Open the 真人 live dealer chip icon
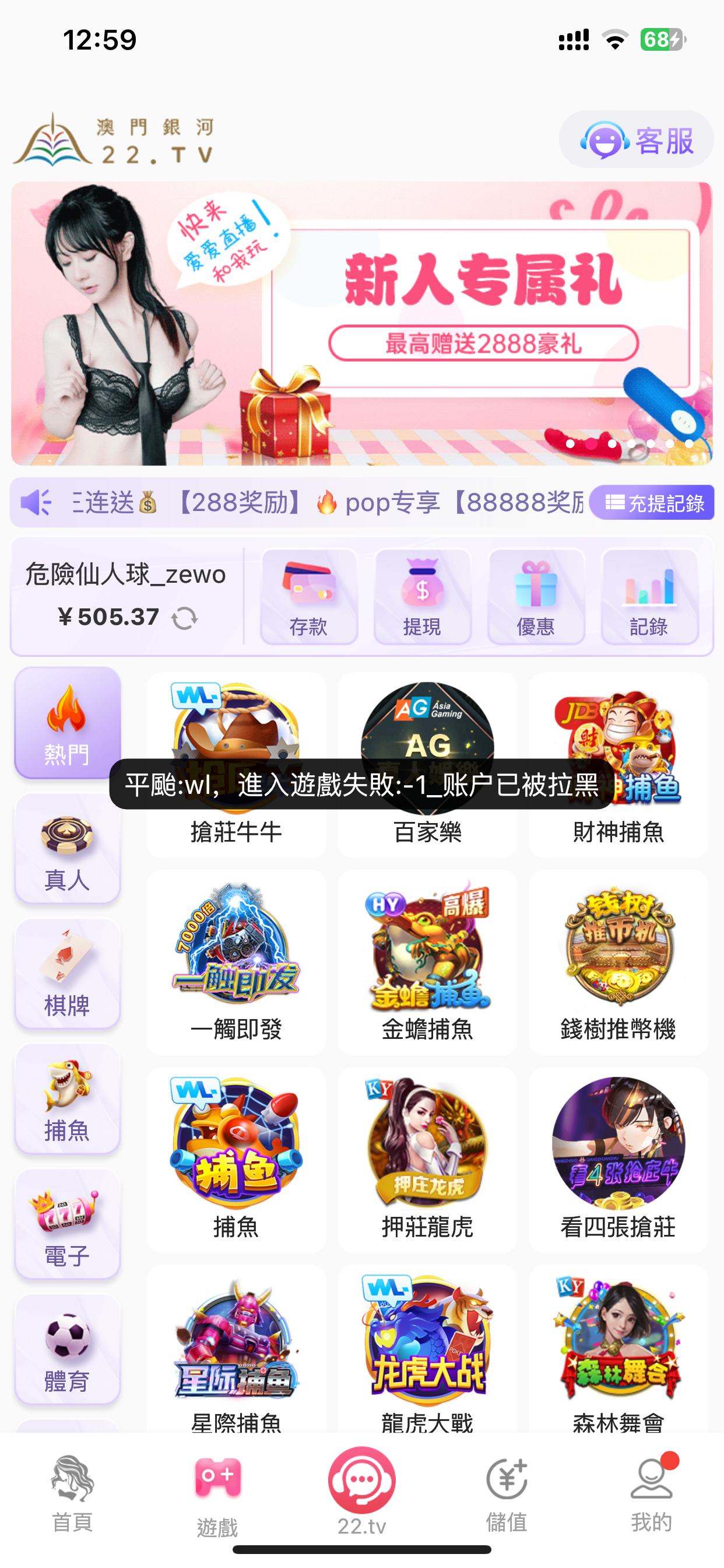Image resolution: width=724 pixels, height=1568 pixels. point(67,849)
